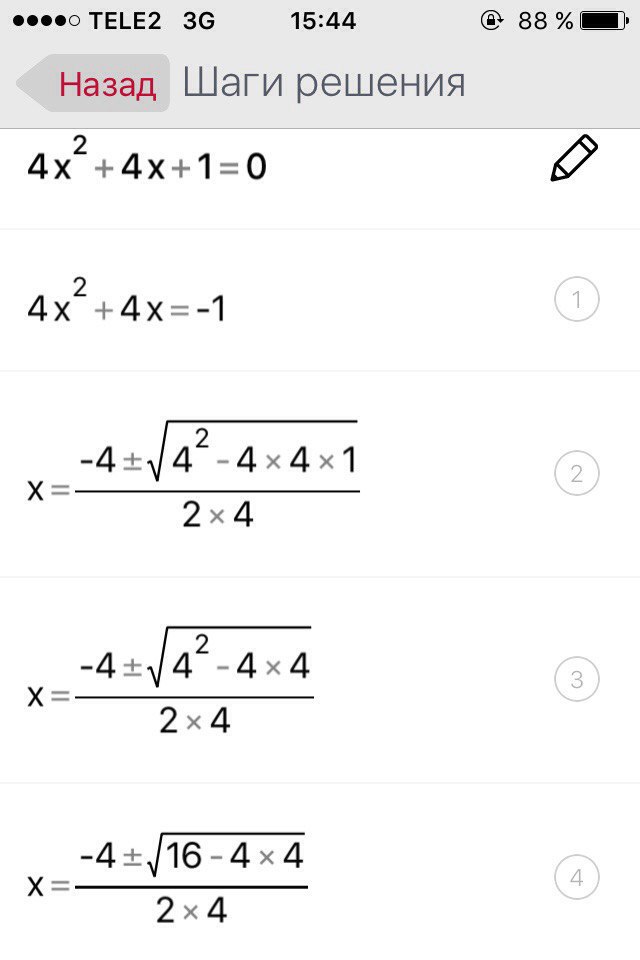The width and height of the screenshot is (640, 960).
Task: Show details of step 2
Action: [x=576, y=473]
